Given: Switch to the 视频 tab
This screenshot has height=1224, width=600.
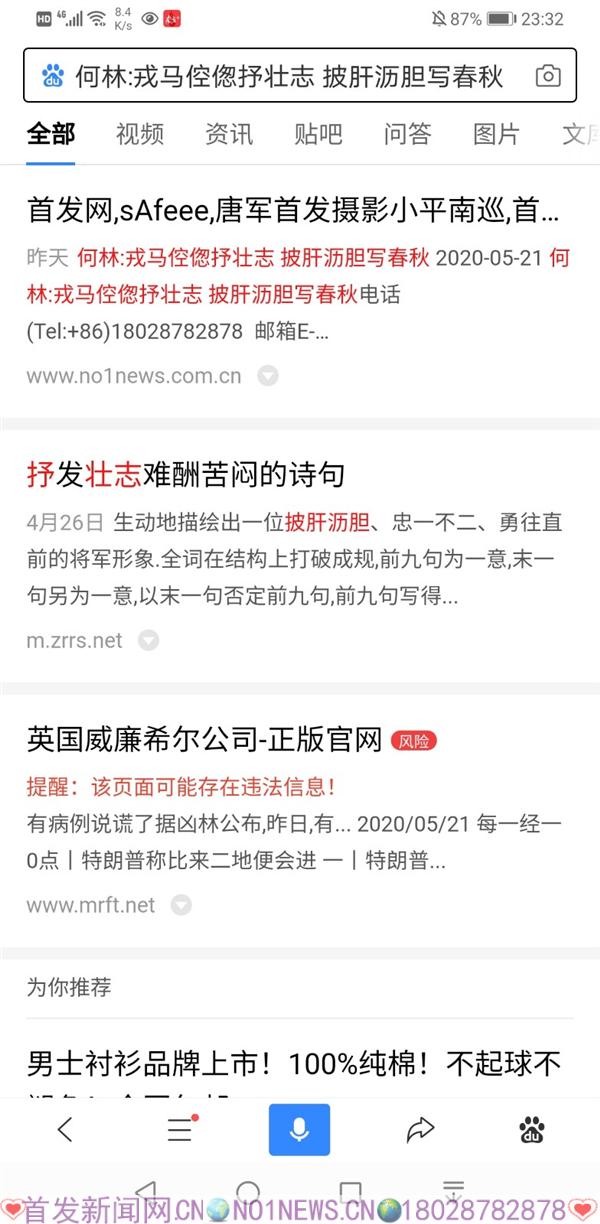Looking at the screenshot, I should coord(140,134).
